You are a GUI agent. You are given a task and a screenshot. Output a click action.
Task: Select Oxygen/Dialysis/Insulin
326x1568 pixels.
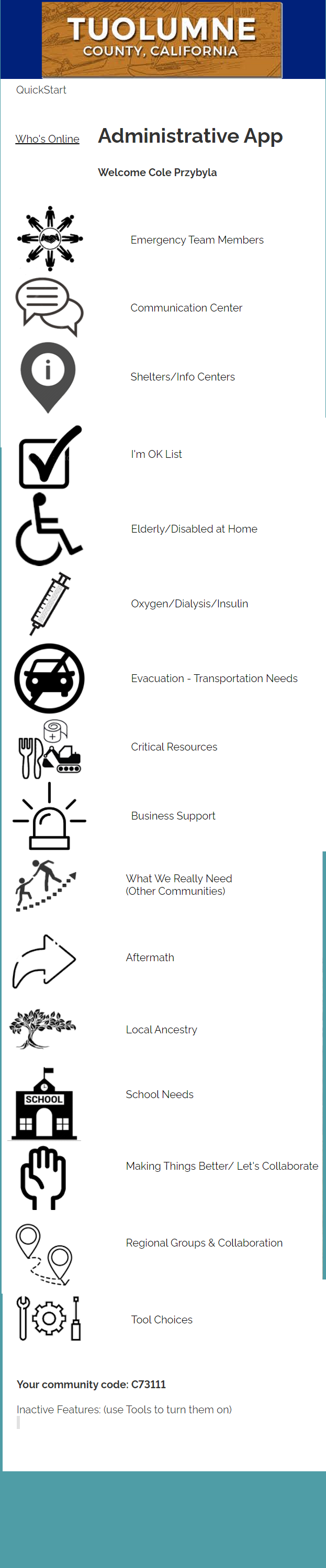[189, 604]
